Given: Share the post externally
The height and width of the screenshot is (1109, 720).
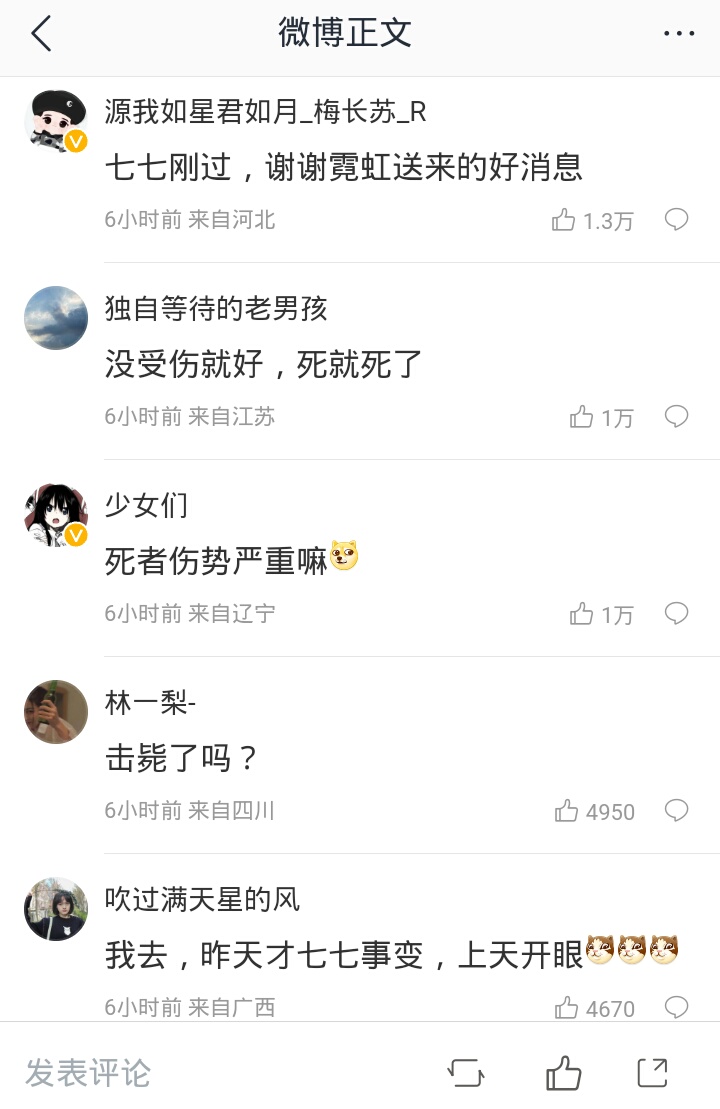Looking at the screenshot, I should click(x=652, y=1073).
